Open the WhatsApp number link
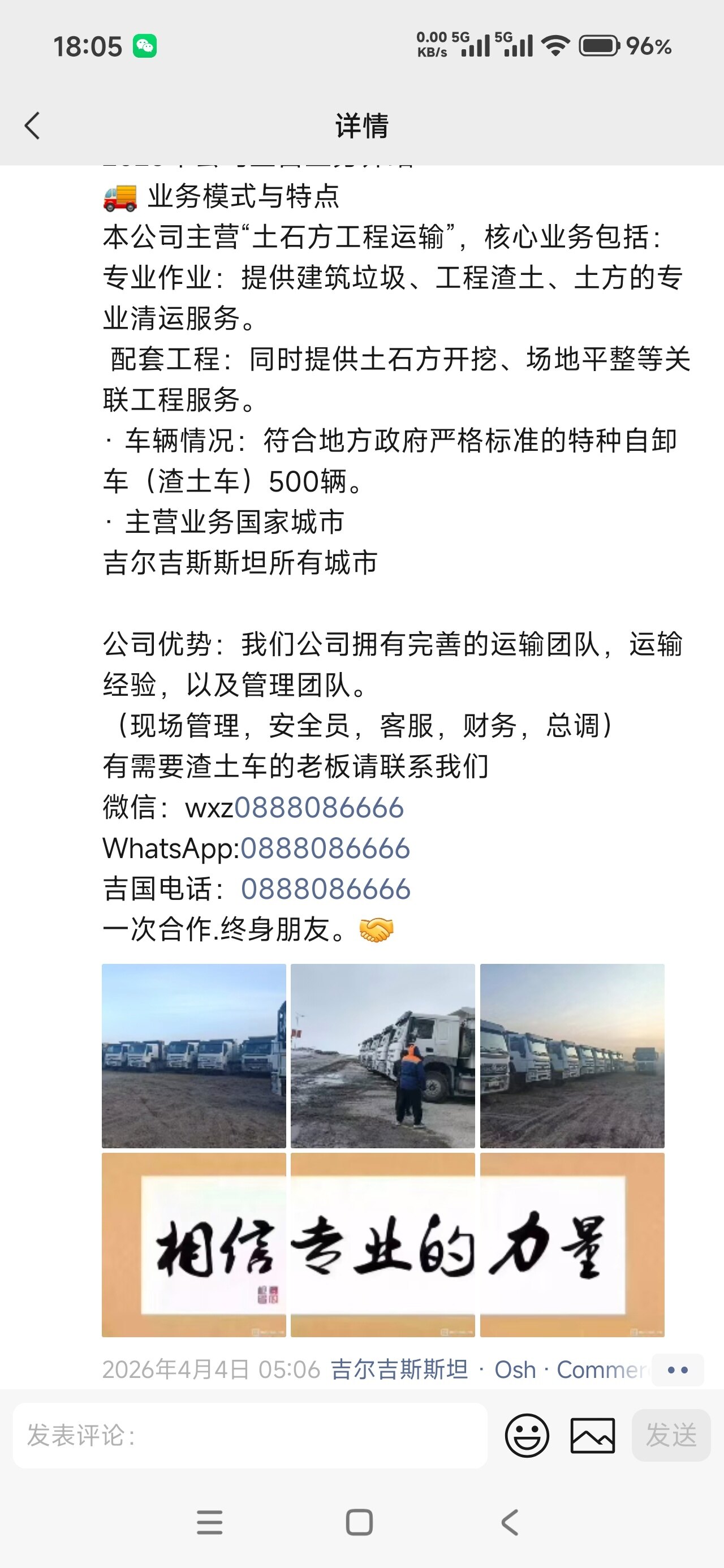This screenshot has height=1568, width=724. point(325,848)
